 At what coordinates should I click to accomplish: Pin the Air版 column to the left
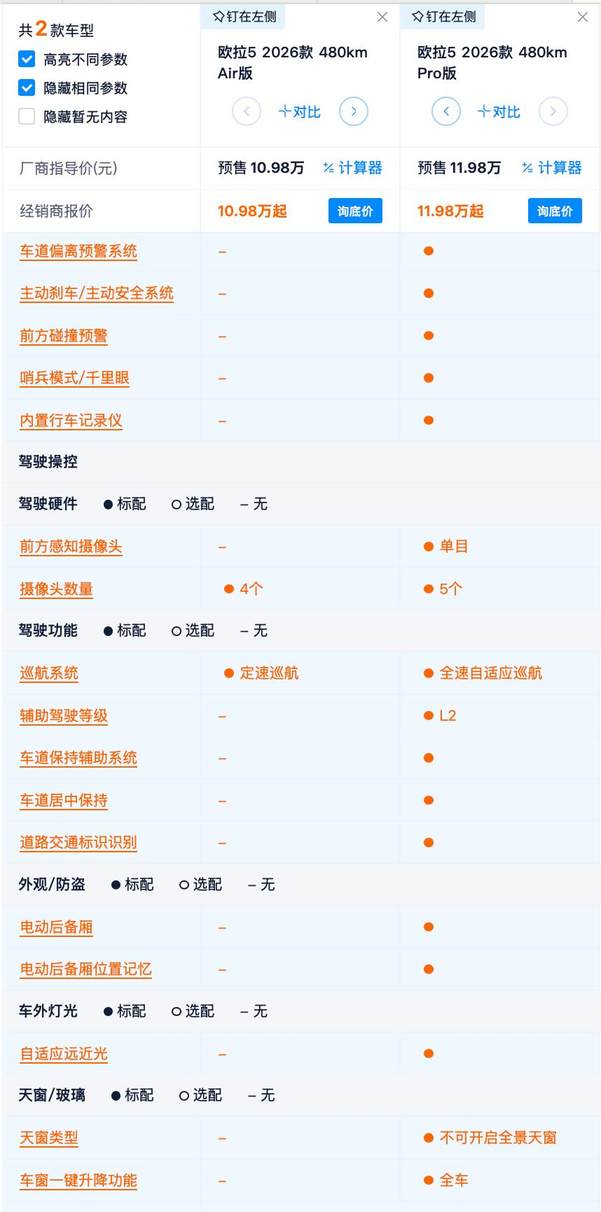243,17
